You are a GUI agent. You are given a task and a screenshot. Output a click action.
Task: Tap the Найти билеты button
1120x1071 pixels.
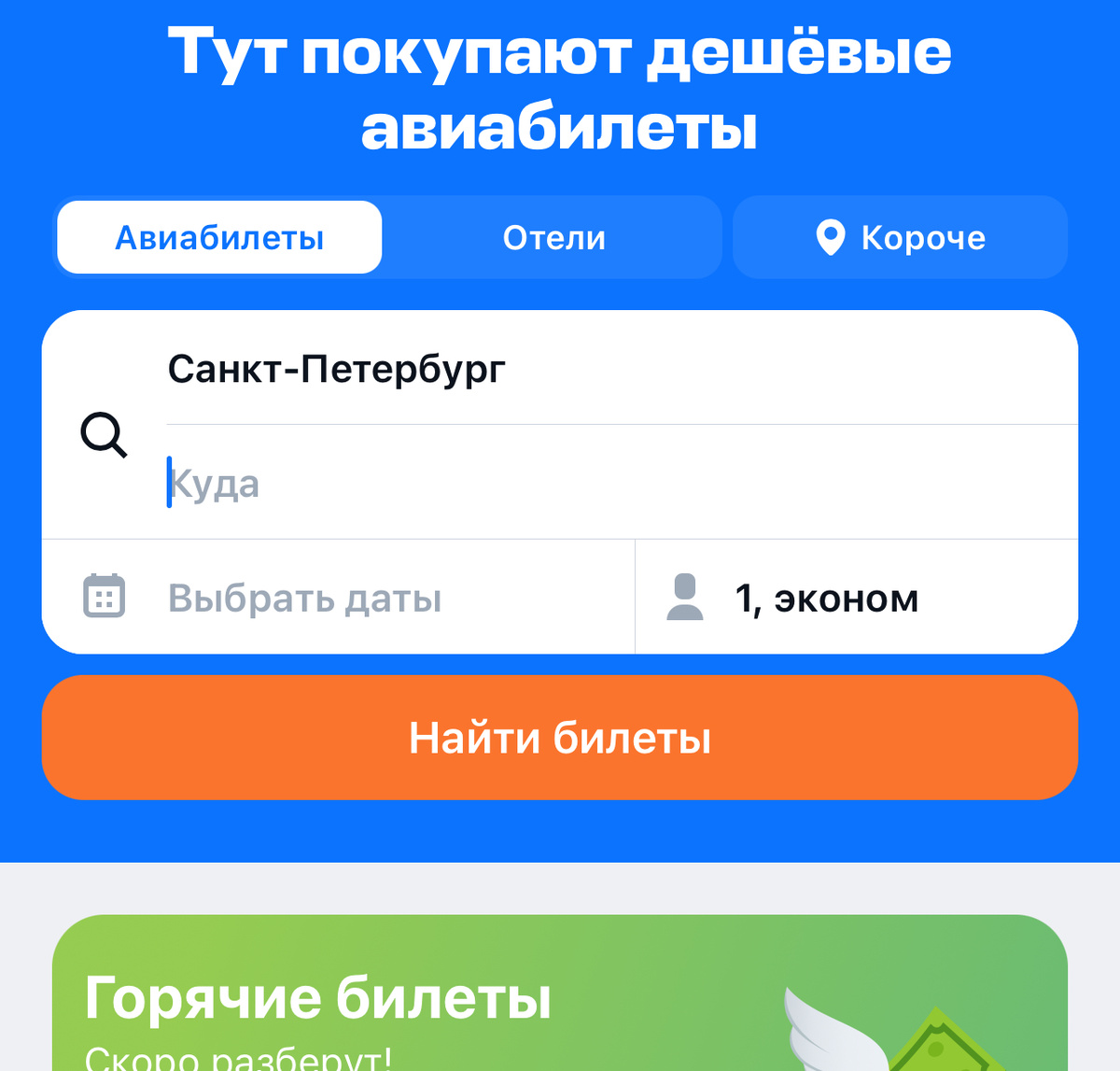560,738
